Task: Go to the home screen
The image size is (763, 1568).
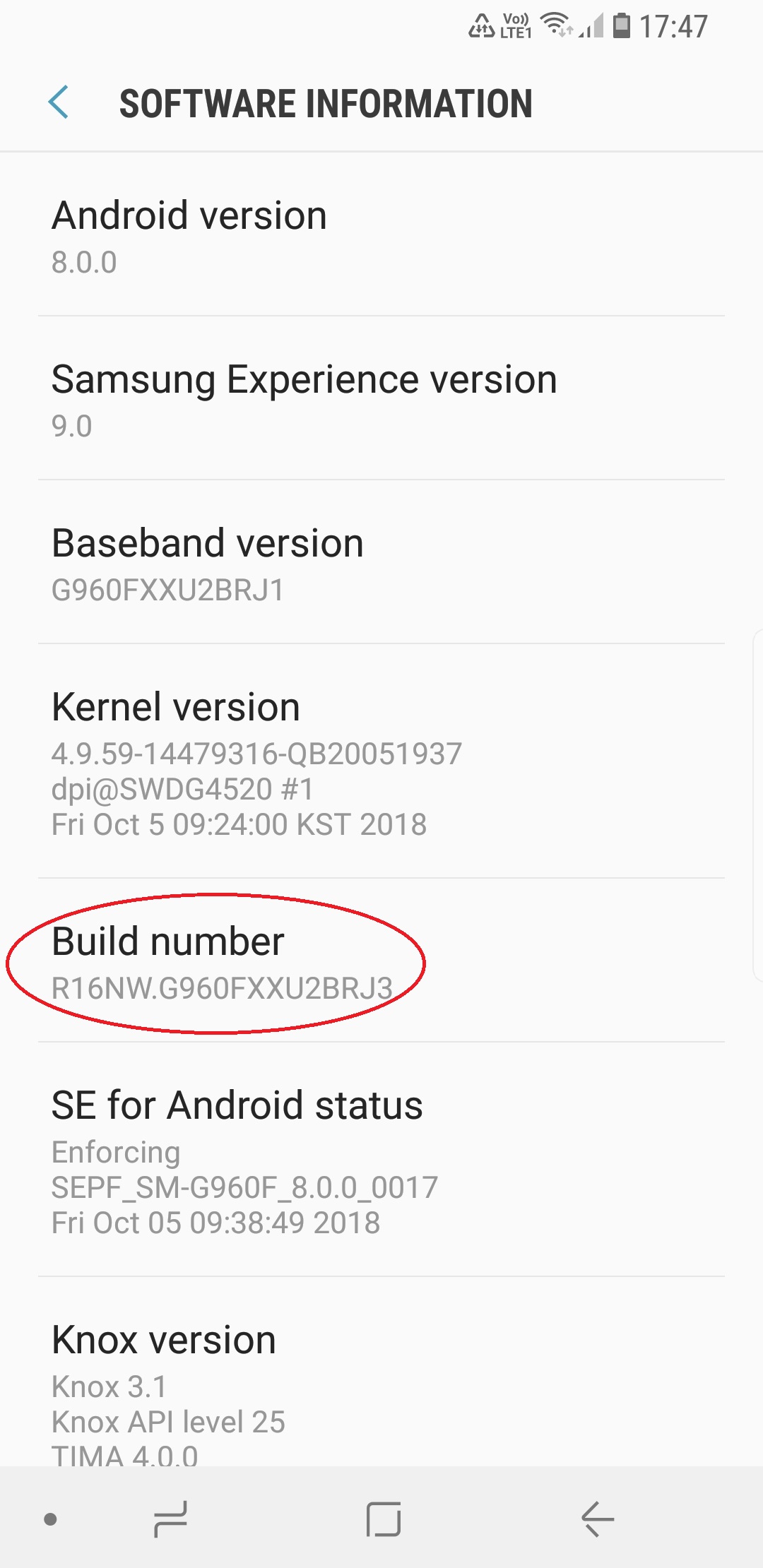Action: pyautogui.click(x=384, y=1519)
